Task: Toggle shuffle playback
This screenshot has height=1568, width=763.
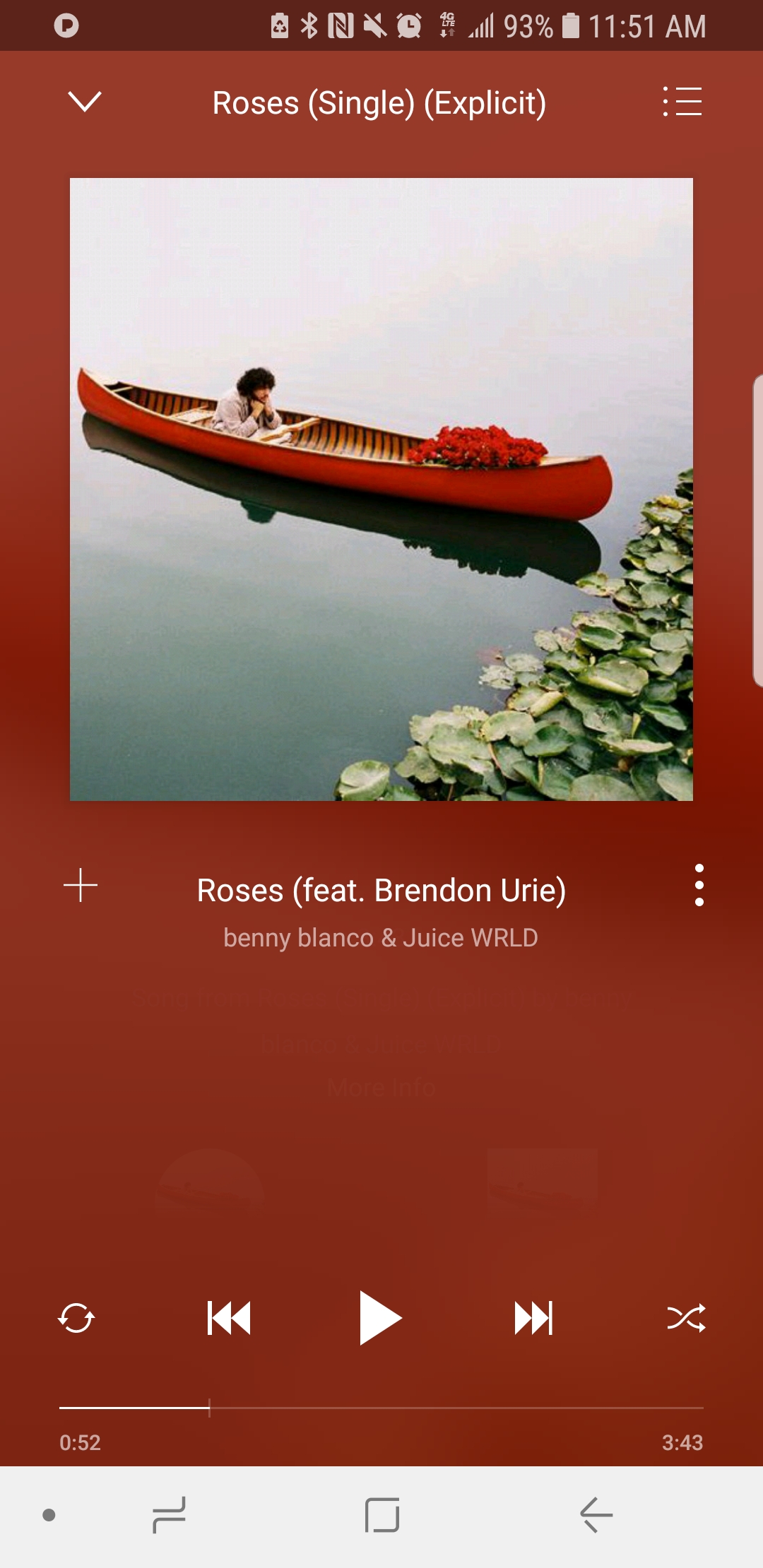Action: (x=686, y=1318)
